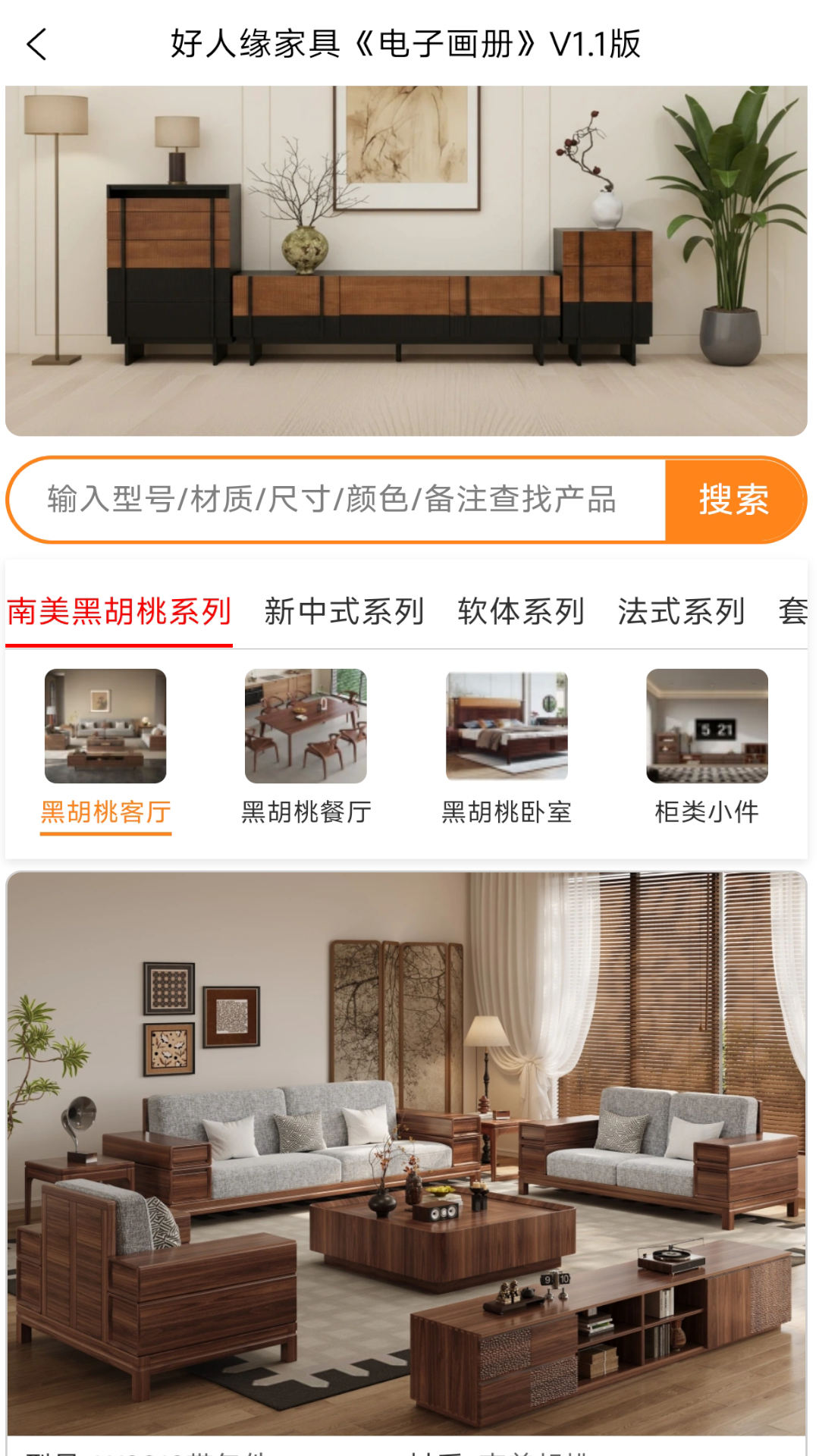The width and height of the screenshot is (819, 1456).
Task: Tap the product search input field
Action: pyautogui.click(x=334, y=500)
